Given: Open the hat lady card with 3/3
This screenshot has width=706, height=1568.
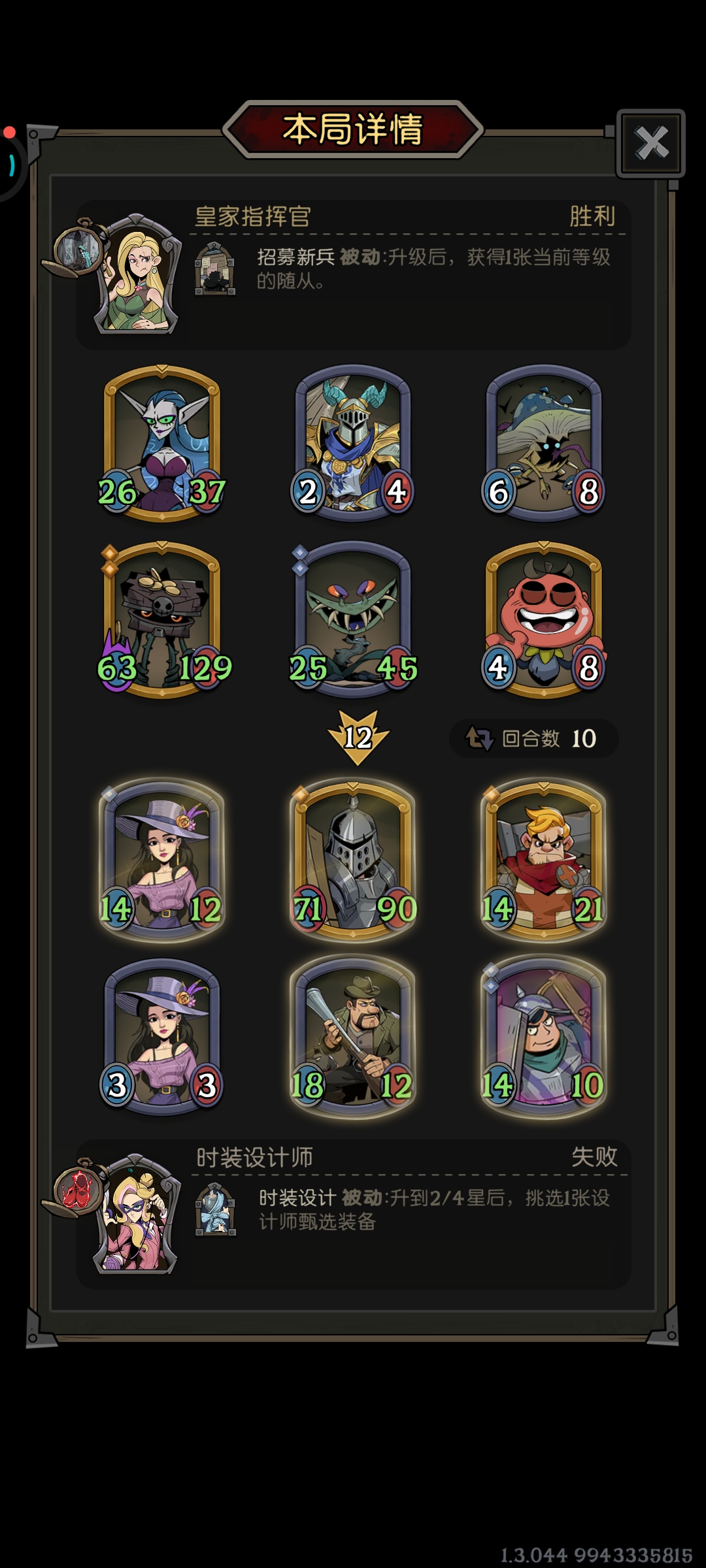Looking at the screenshot, I should coord(162,1037).
